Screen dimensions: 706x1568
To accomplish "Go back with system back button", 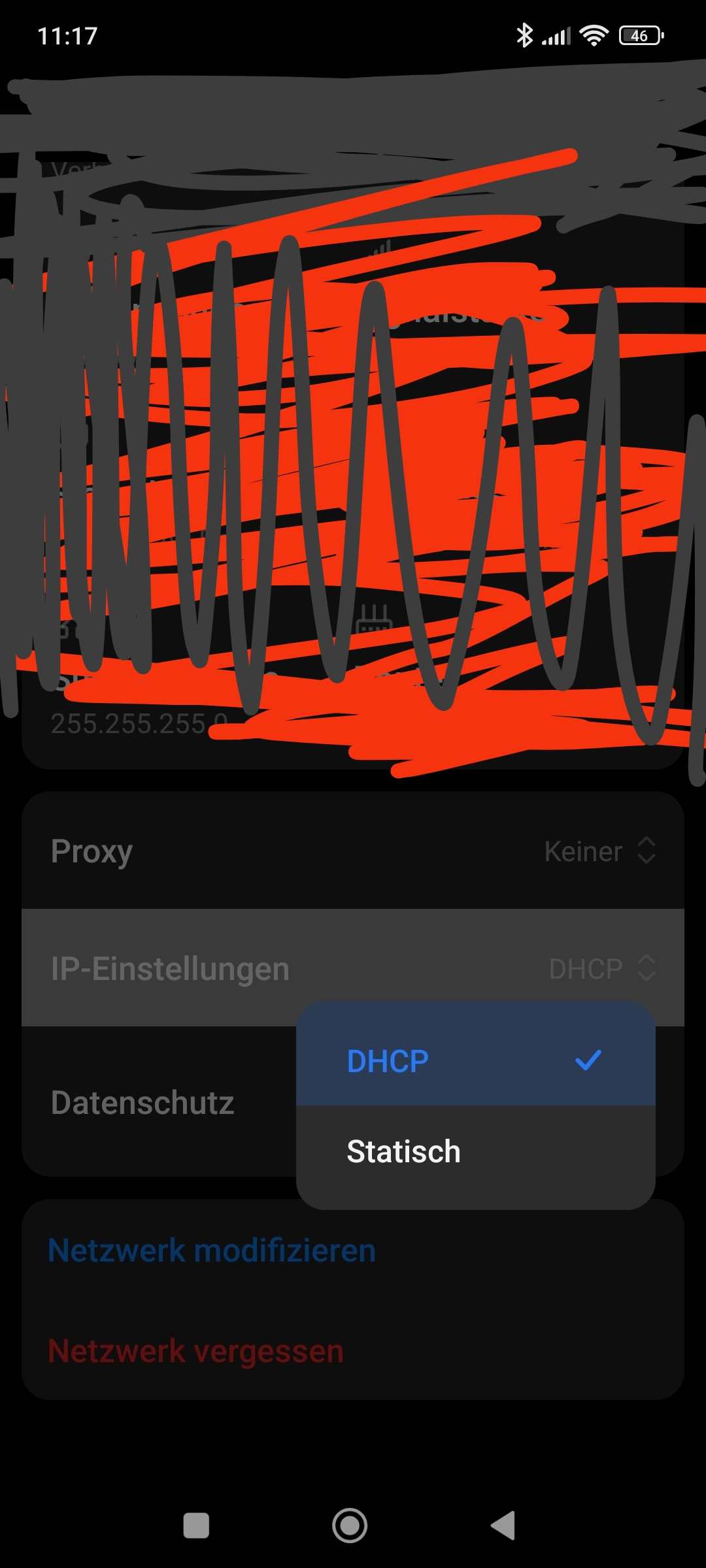I will click(x=504, y=1526).
